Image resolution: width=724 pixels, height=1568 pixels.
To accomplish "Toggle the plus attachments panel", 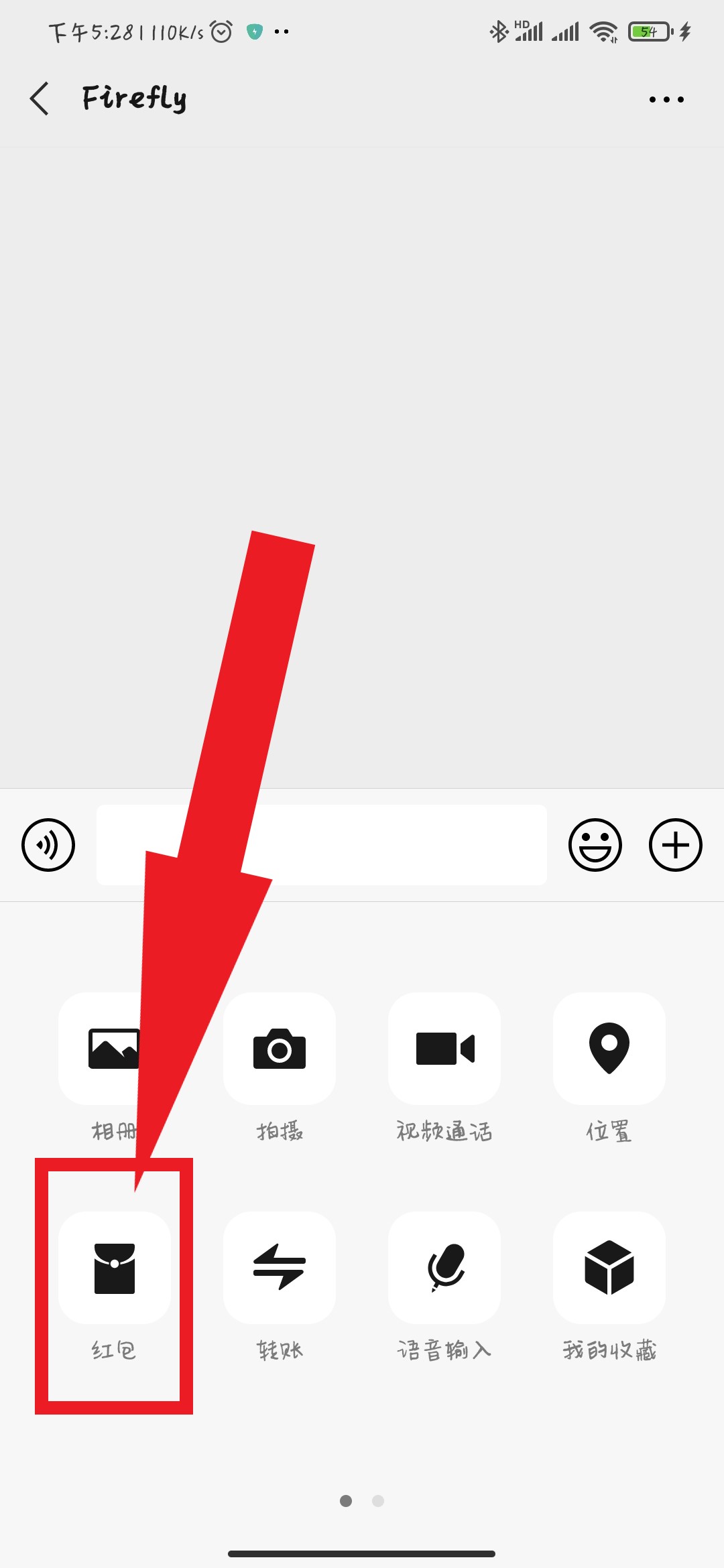I will point(675,845).
